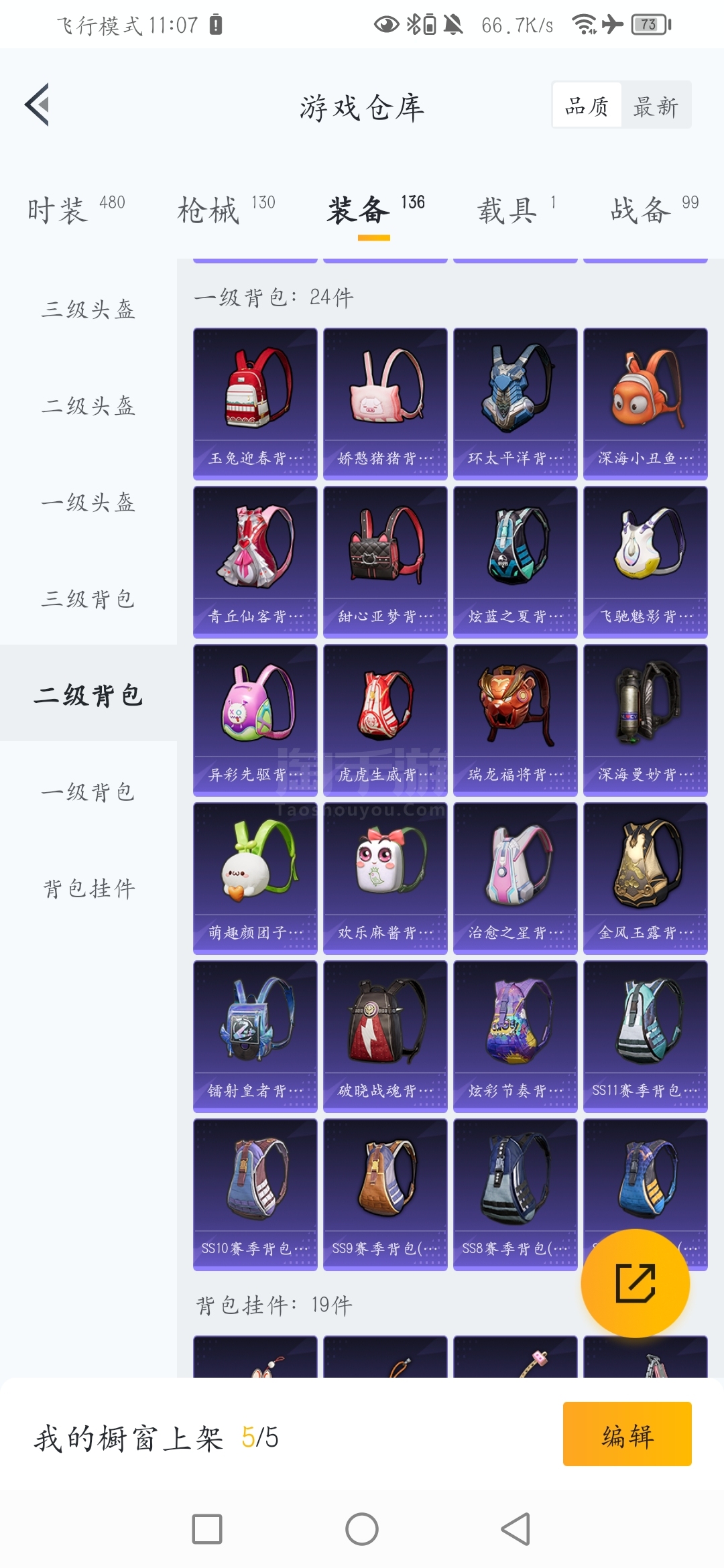Go back using the top-left arrow
This screenshot has width=724, height=1568.
click(x=38, y=105)
